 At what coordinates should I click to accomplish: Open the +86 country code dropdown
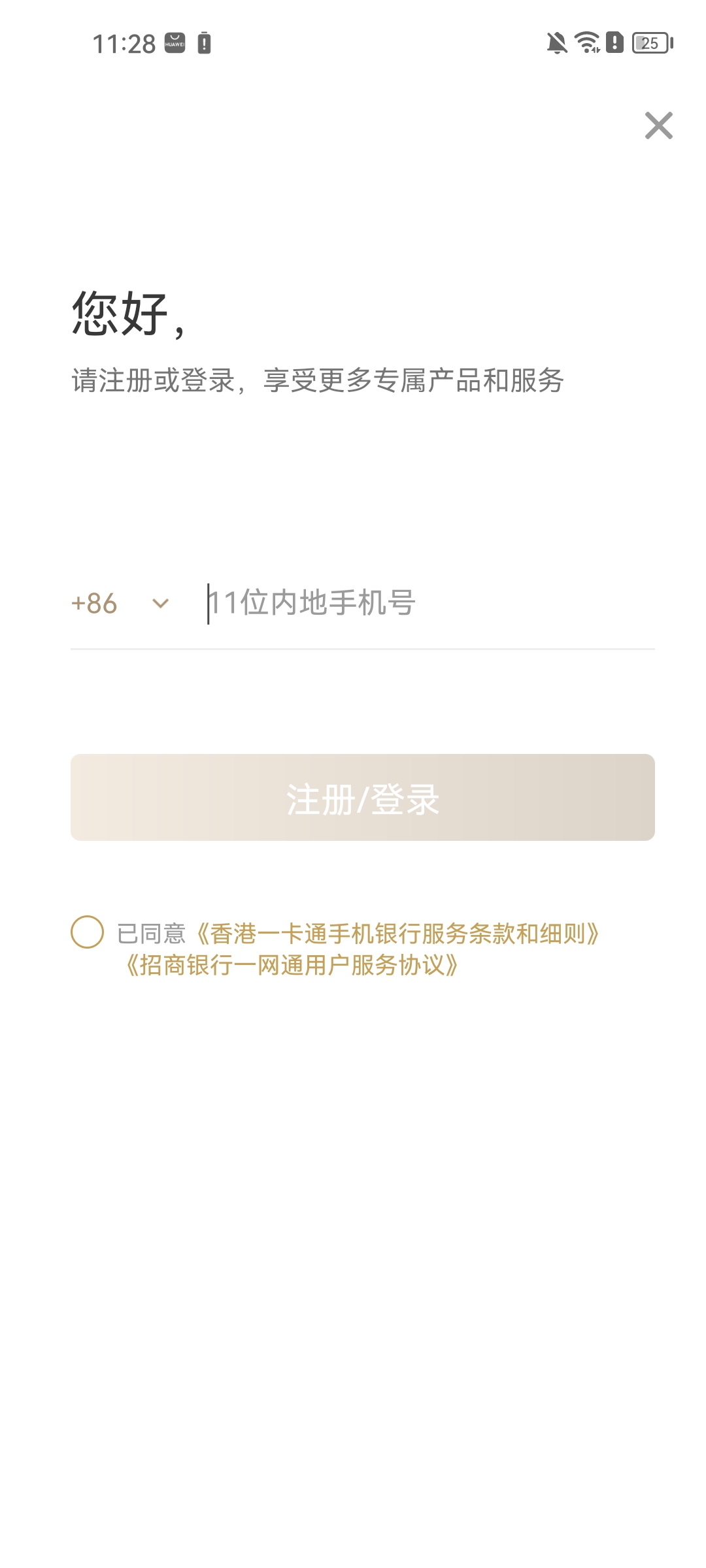click(120, 603)
